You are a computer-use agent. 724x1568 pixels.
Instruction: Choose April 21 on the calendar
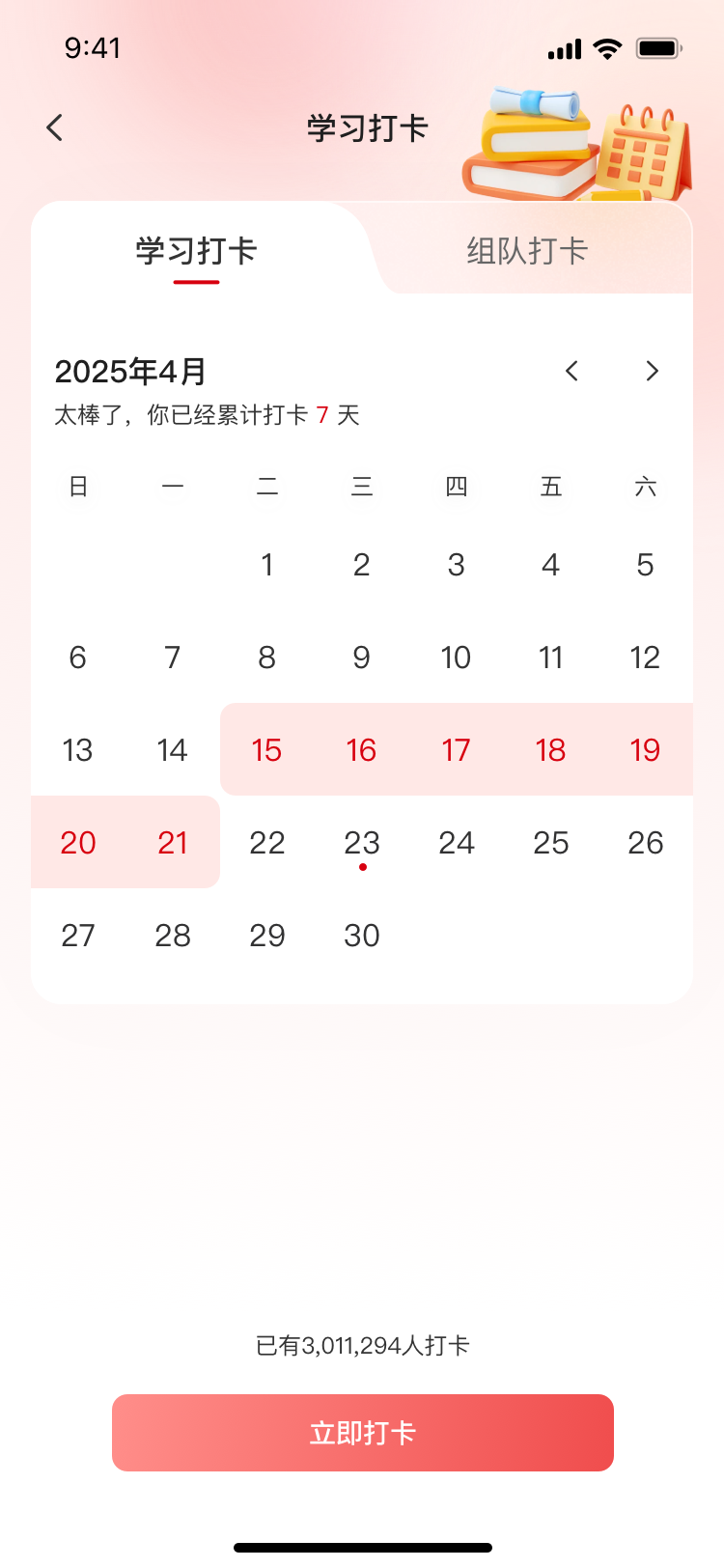[173, 843]
